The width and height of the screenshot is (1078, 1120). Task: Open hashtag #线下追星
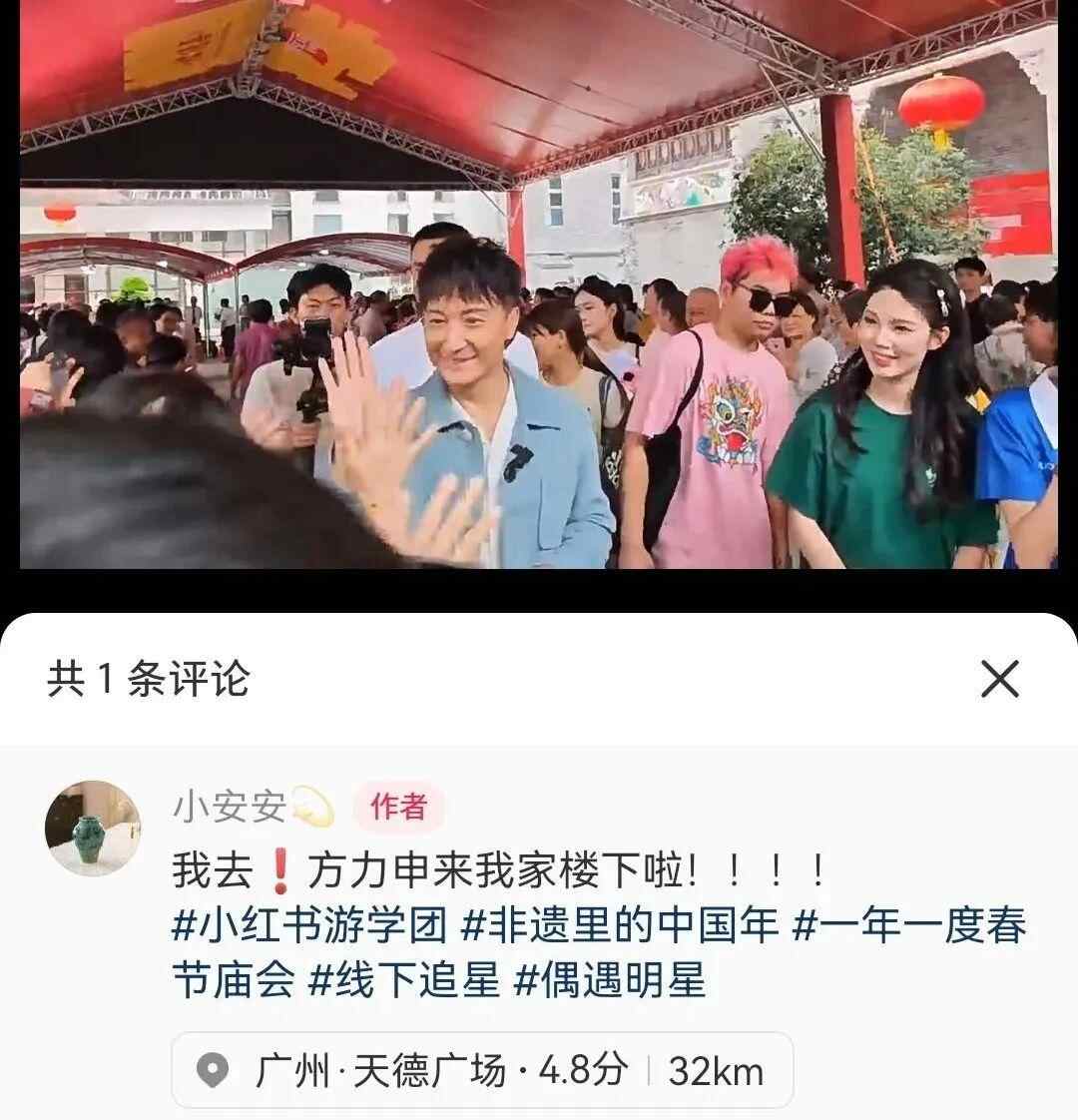(403, 980)
